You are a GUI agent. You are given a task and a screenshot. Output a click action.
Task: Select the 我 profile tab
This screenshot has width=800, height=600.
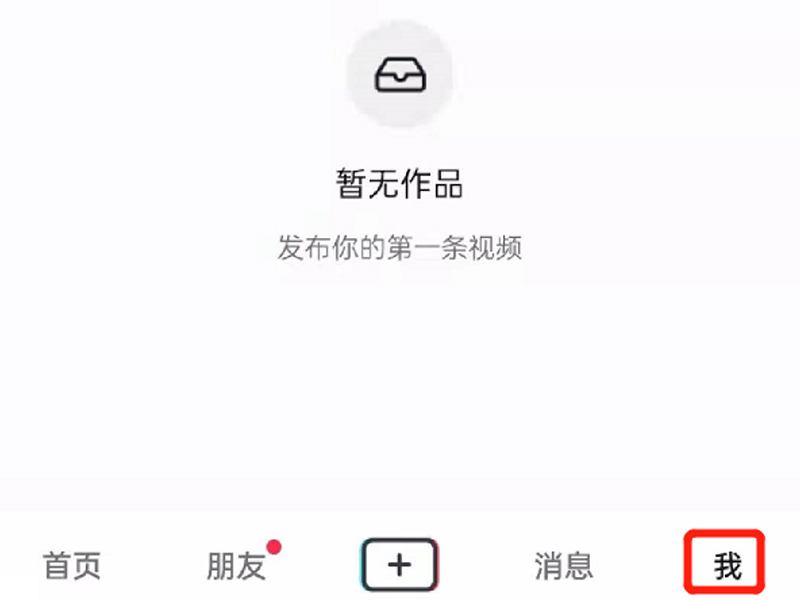click(x=727, y=566)
